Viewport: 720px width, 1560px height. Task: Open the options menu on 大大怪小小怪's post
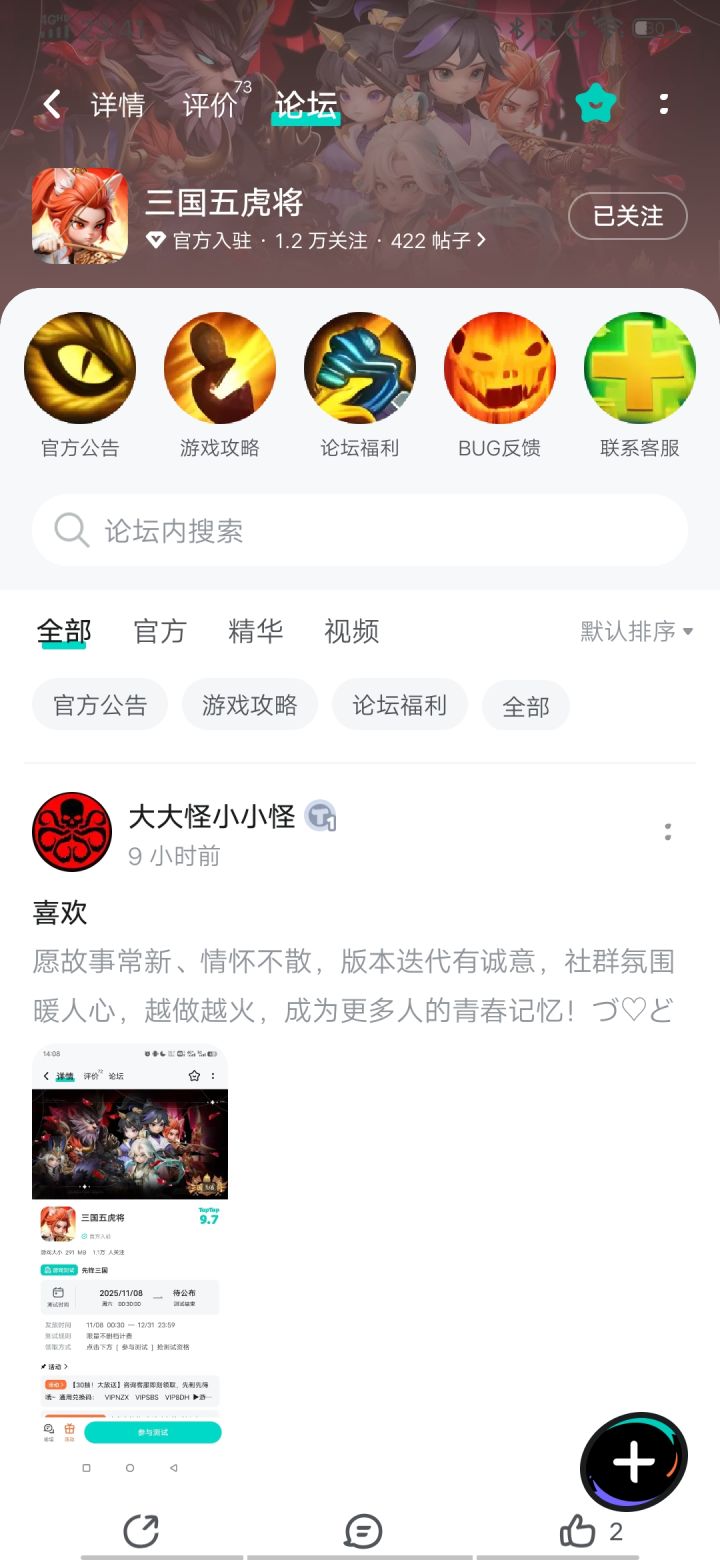(668, 832)
